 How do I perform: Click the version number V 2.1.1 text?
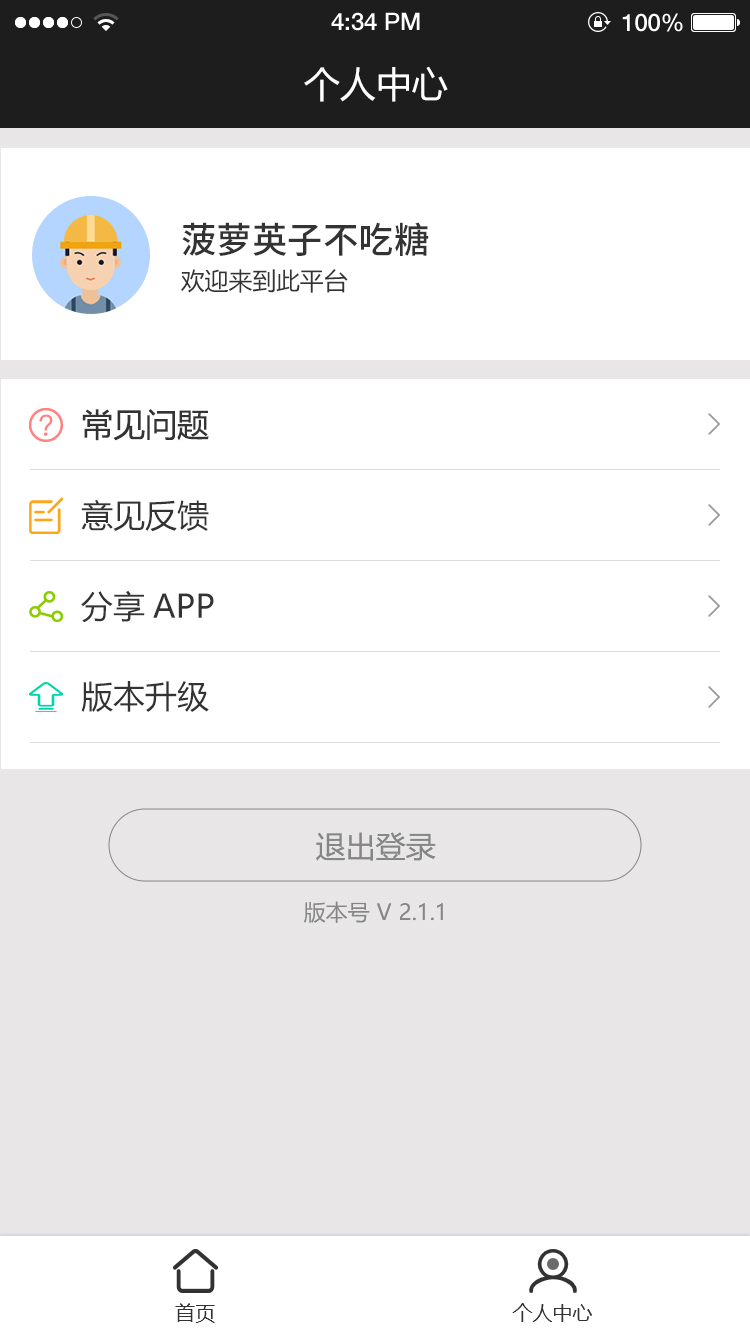(x=374, y=911)
